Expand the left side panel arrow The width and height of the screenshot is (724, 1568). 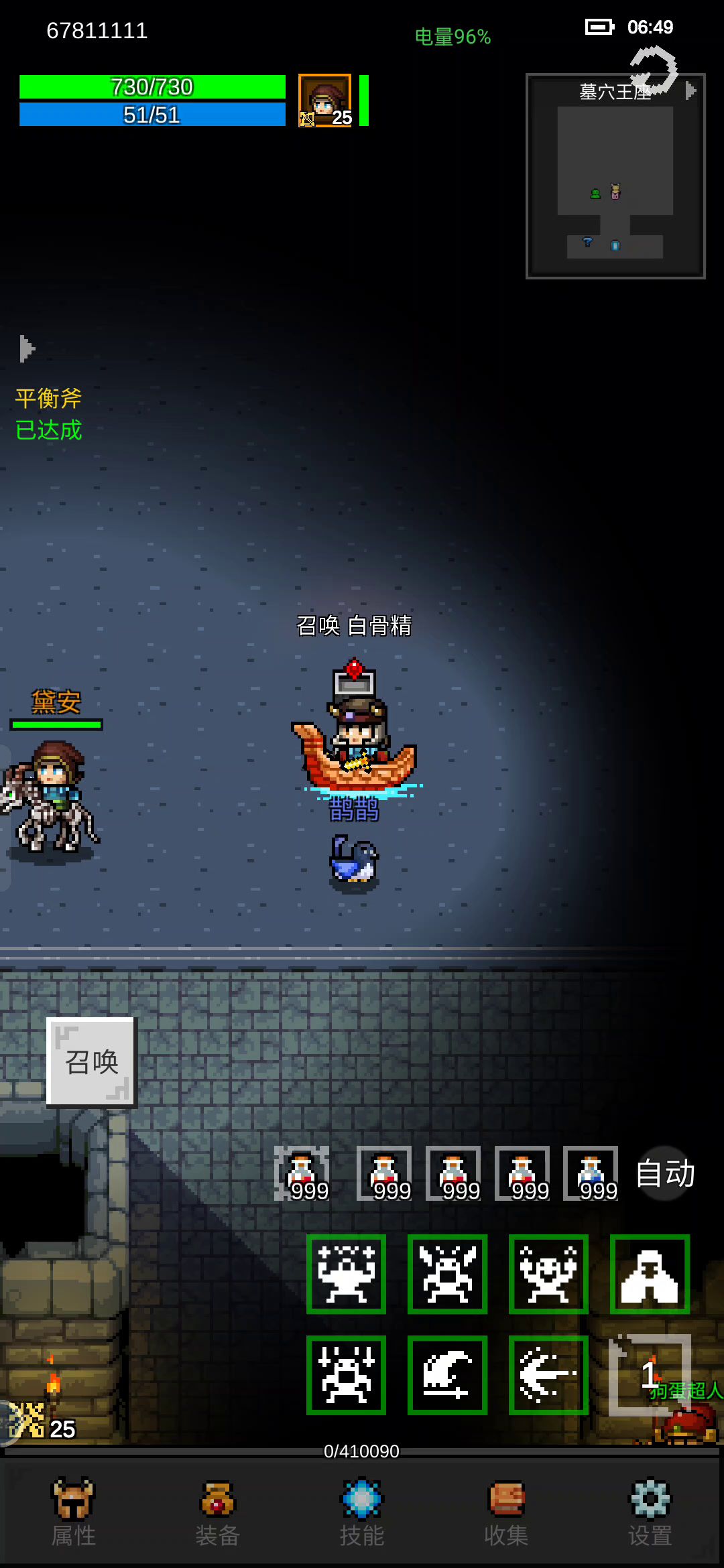pyautogui.click(x=26, y=348)
